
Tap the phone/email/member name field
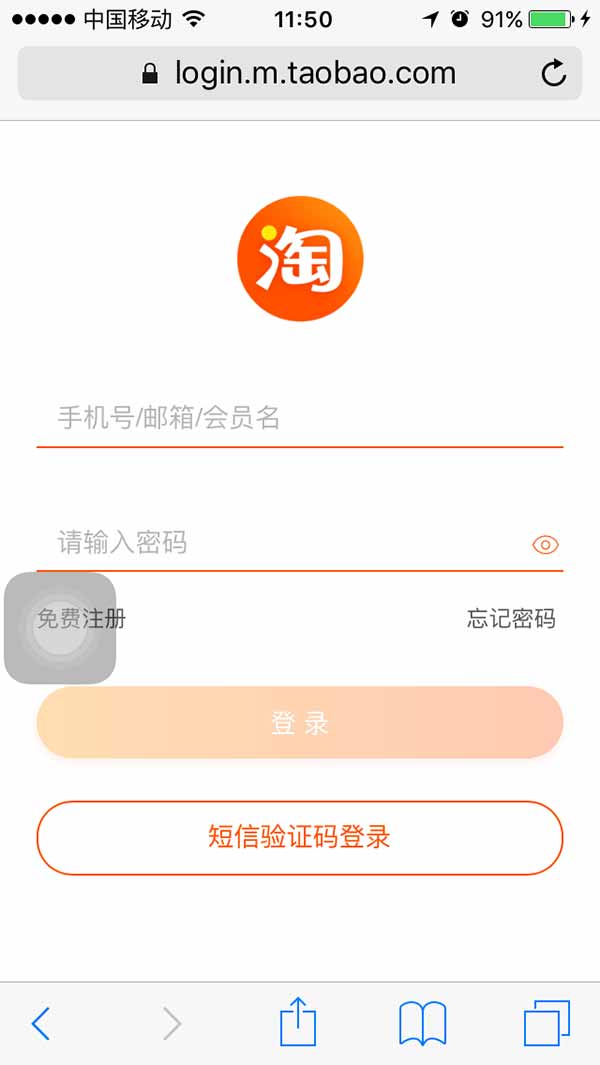tap(300, 418)
